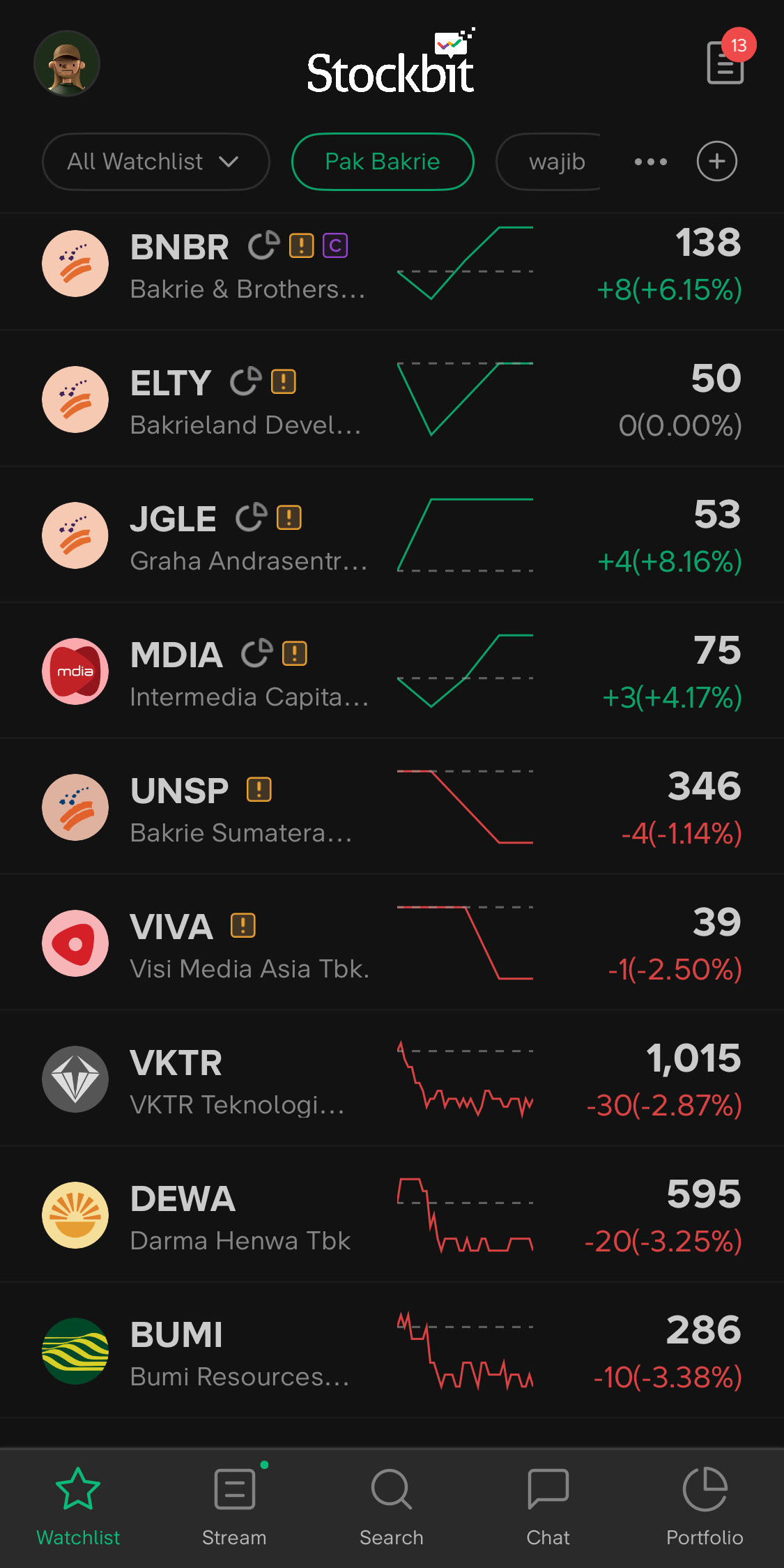
Task: Go to the Search tab
Action: click(391, 1506)
